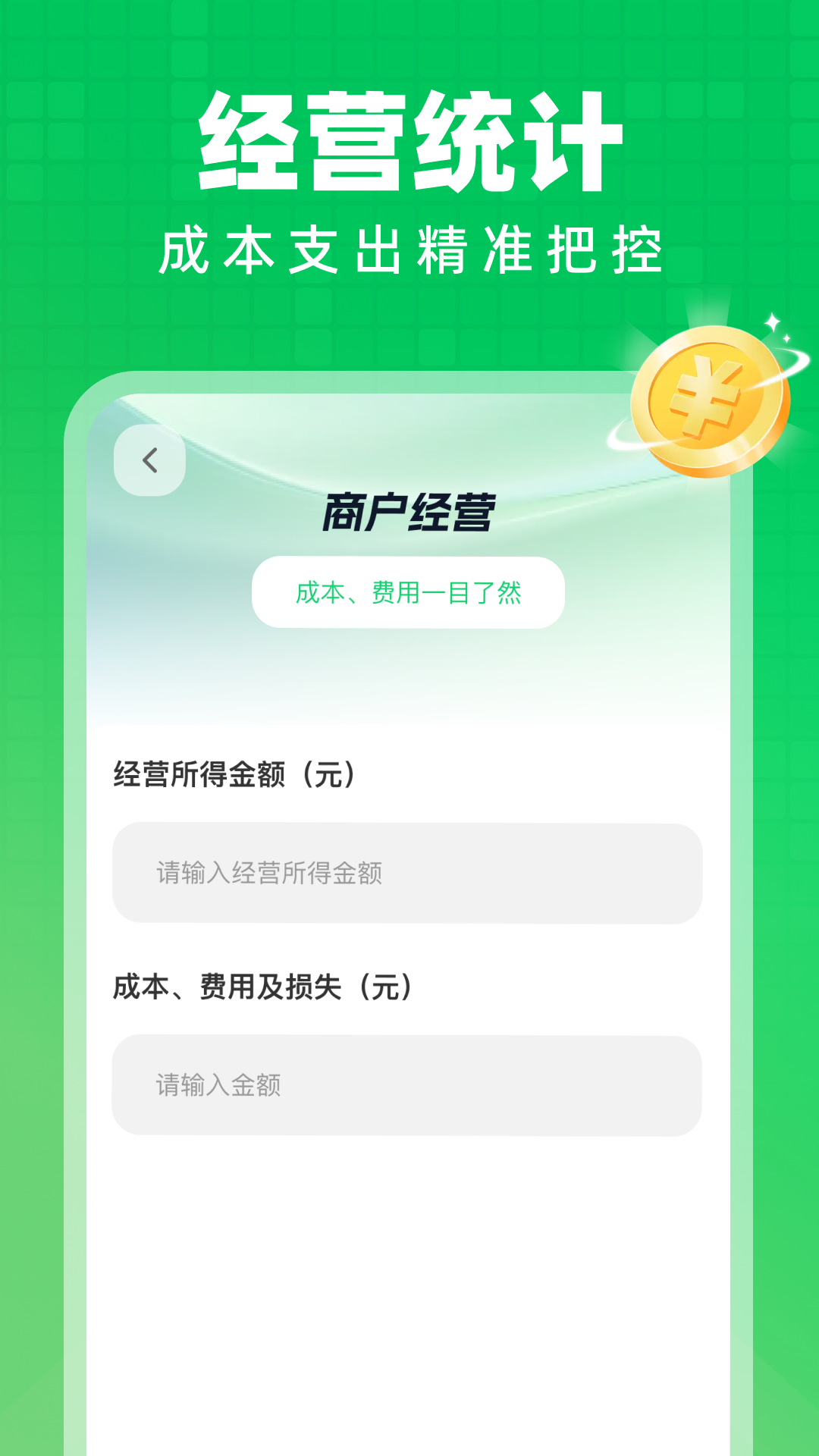
Task: Click the 成本、费用一目了然 pill button
Action: click(x=408, y=594)
